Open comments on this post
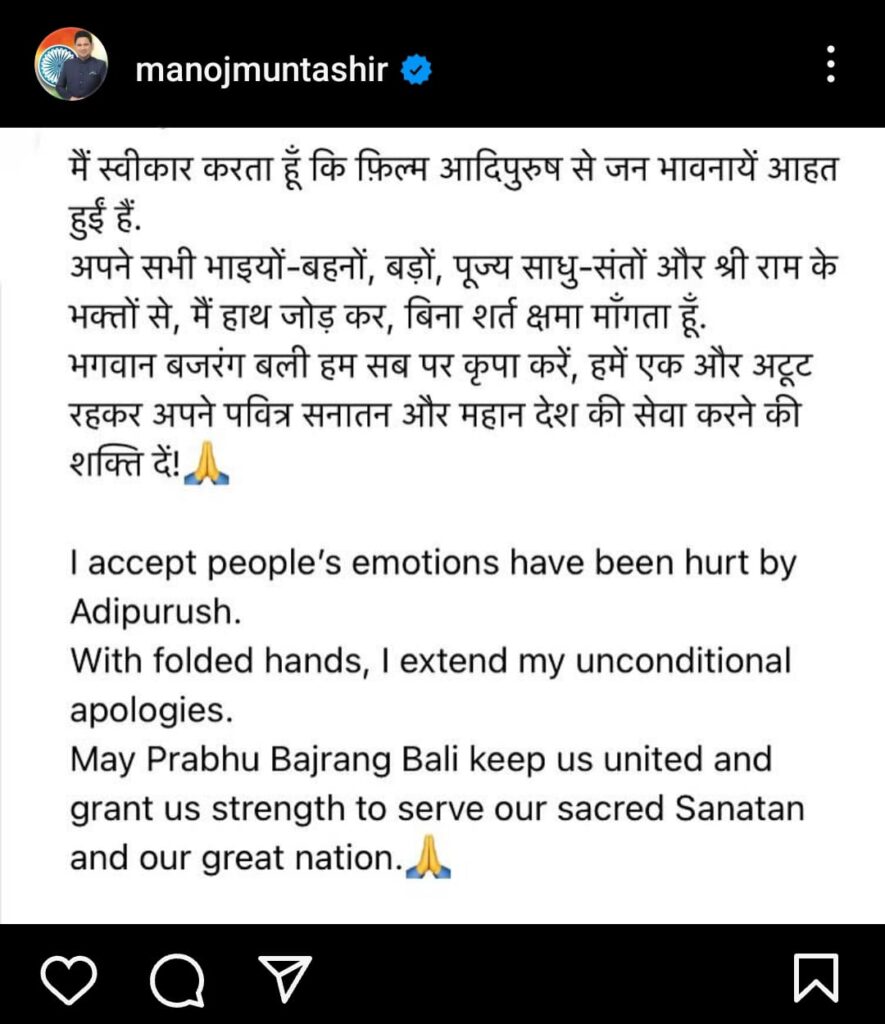Viewport: 885px width, 1024px height. 177,977
